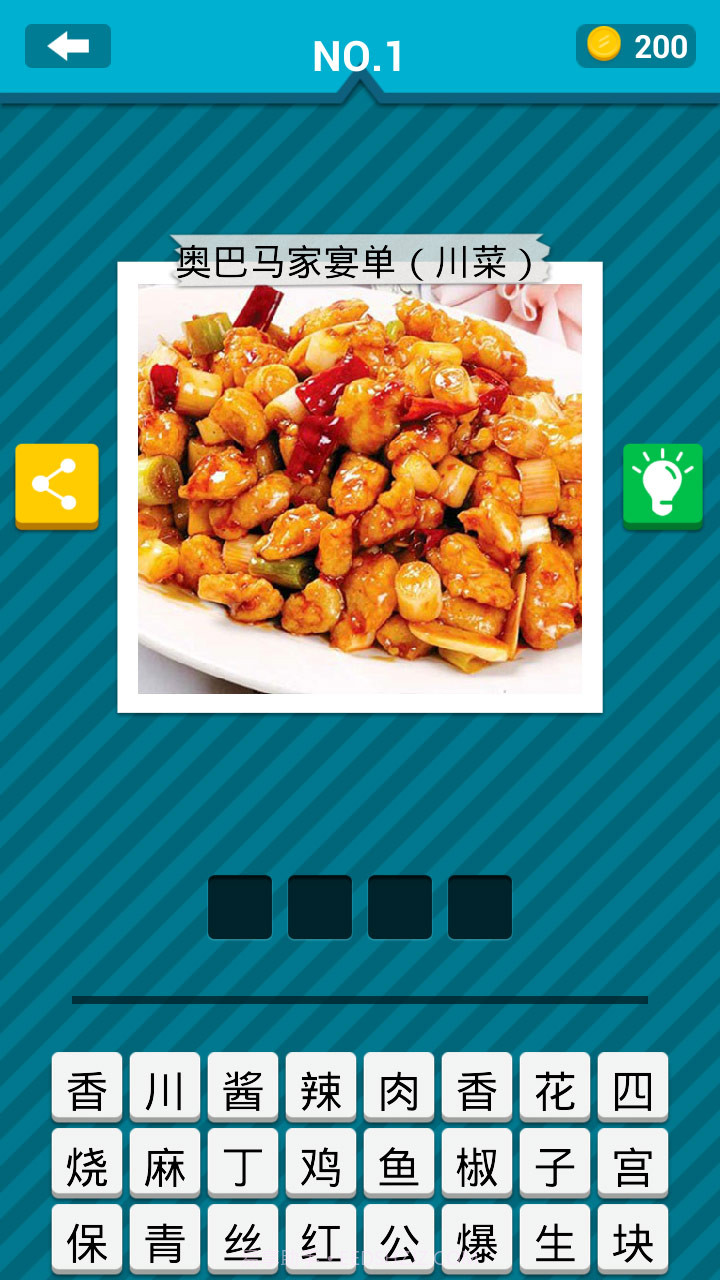Select the character 辣
The image size is (720, 1280).
click(x=321, y=1090)
